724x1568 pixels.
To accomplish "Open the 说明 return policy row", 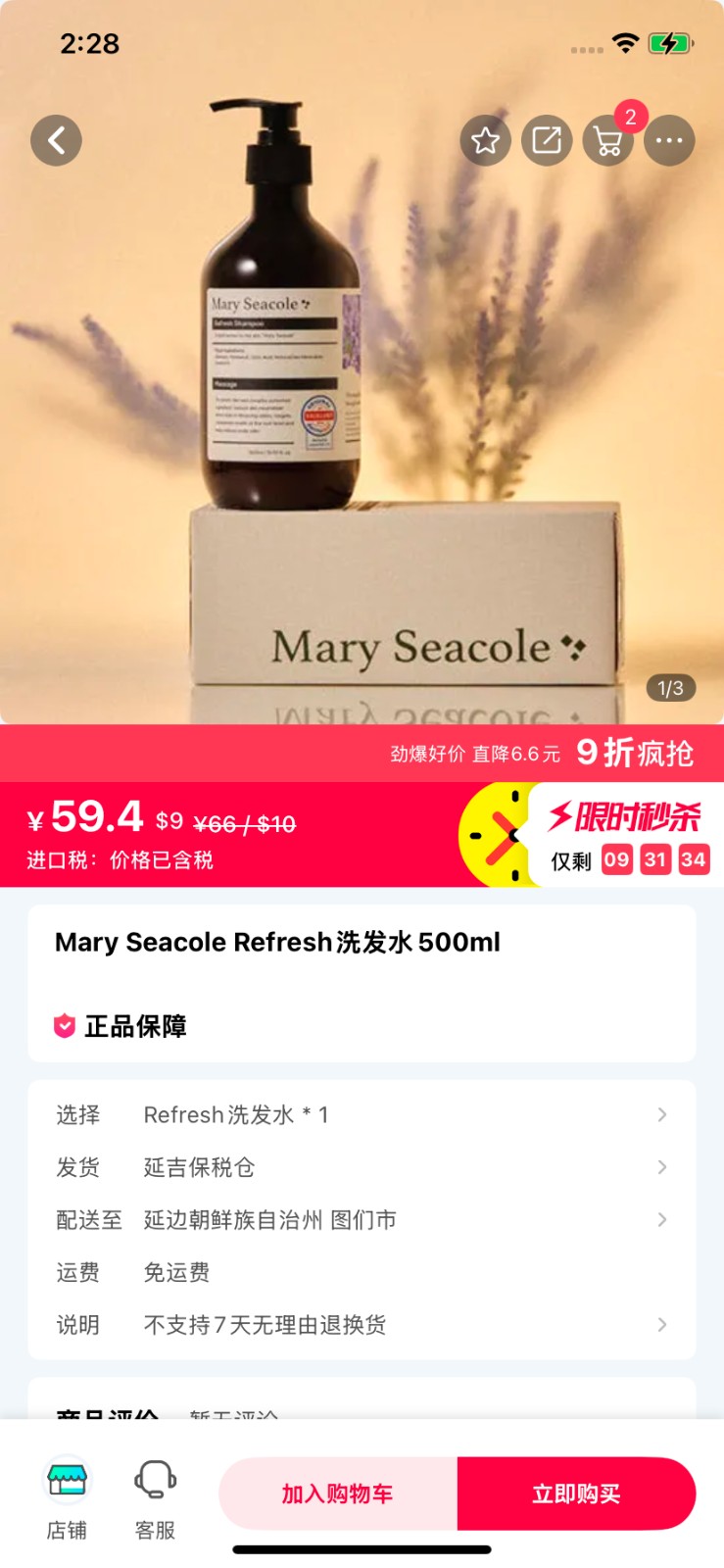I will pyautogui.click(x=361, y=1325).
